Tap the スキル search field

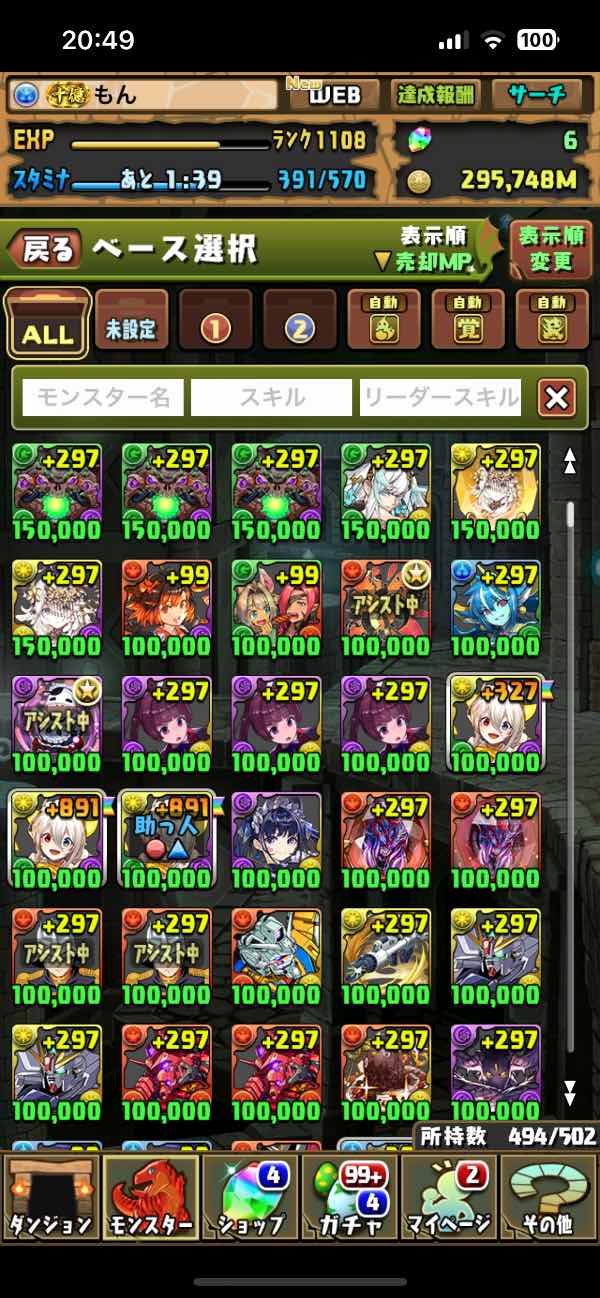[271, 398]
